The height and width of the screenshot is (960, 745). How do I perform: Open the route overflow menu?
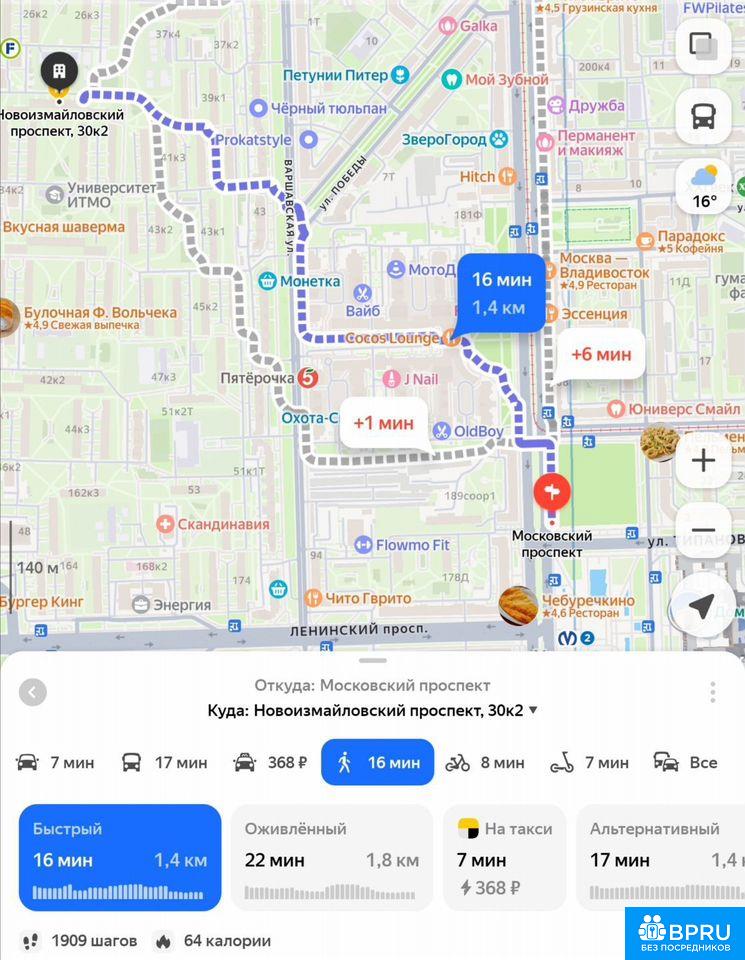tap(713, 692)
